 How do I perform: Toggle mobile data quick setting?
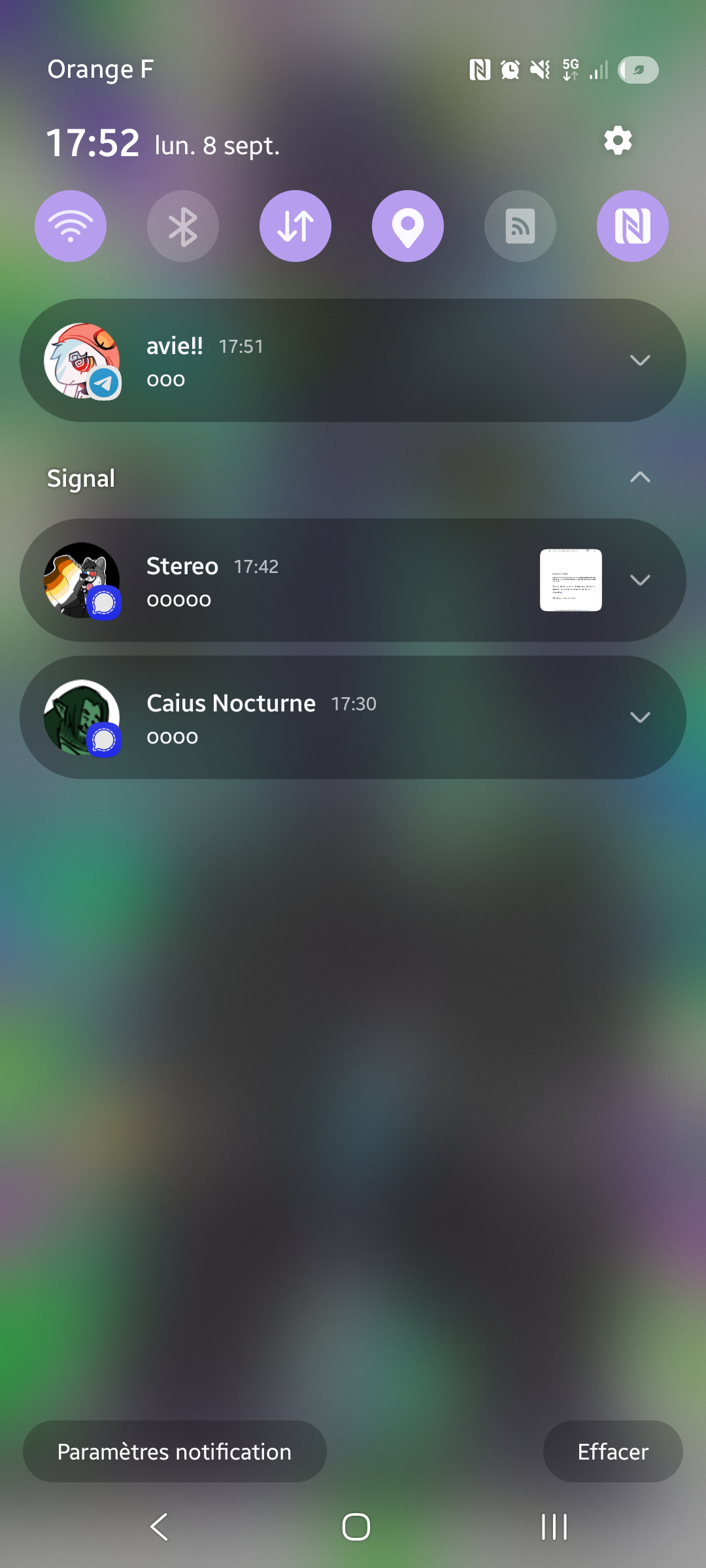point(295,226)
